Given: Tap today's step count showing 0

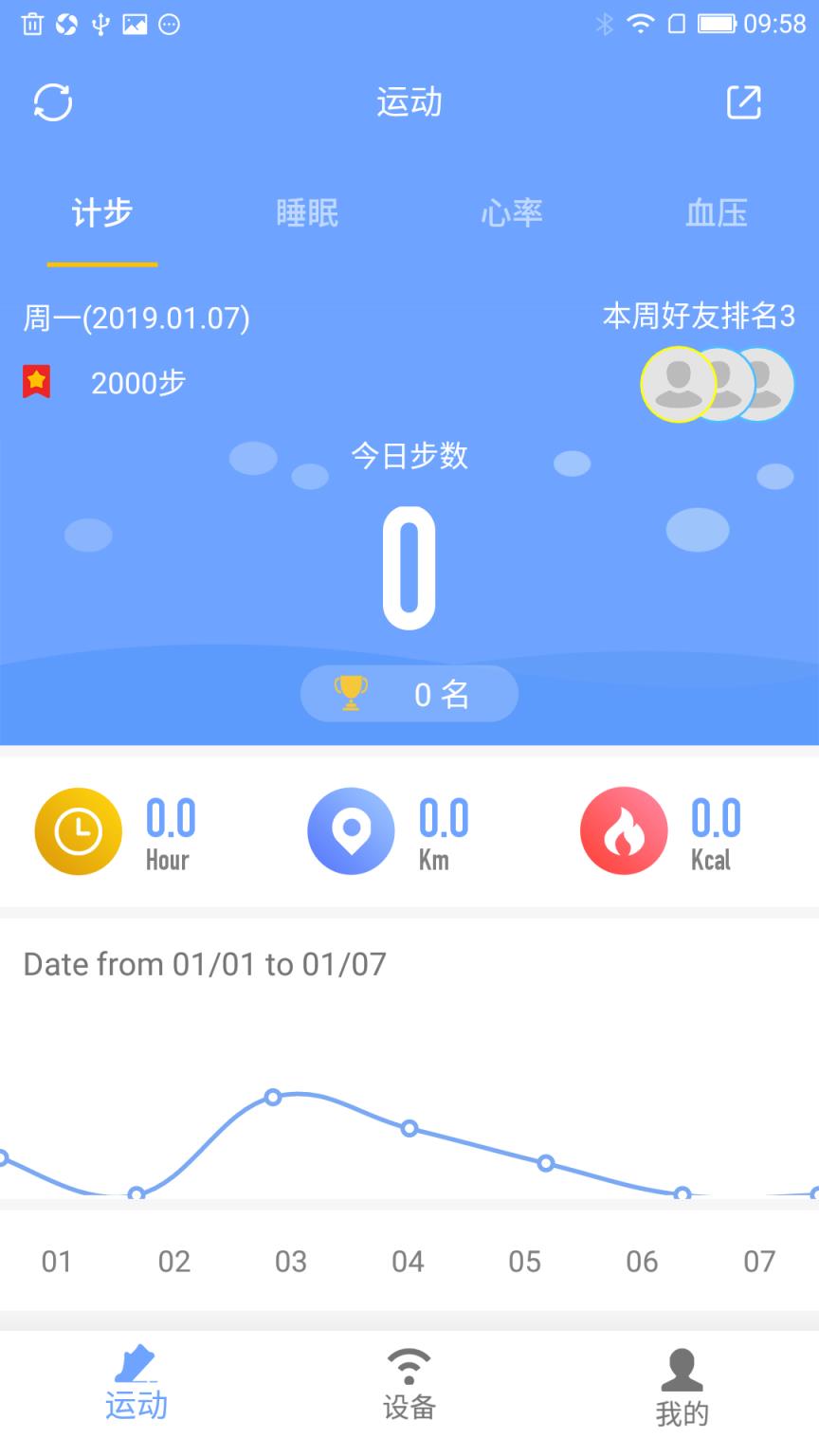Looking at the screenshot, I should (x=409, y=567).
